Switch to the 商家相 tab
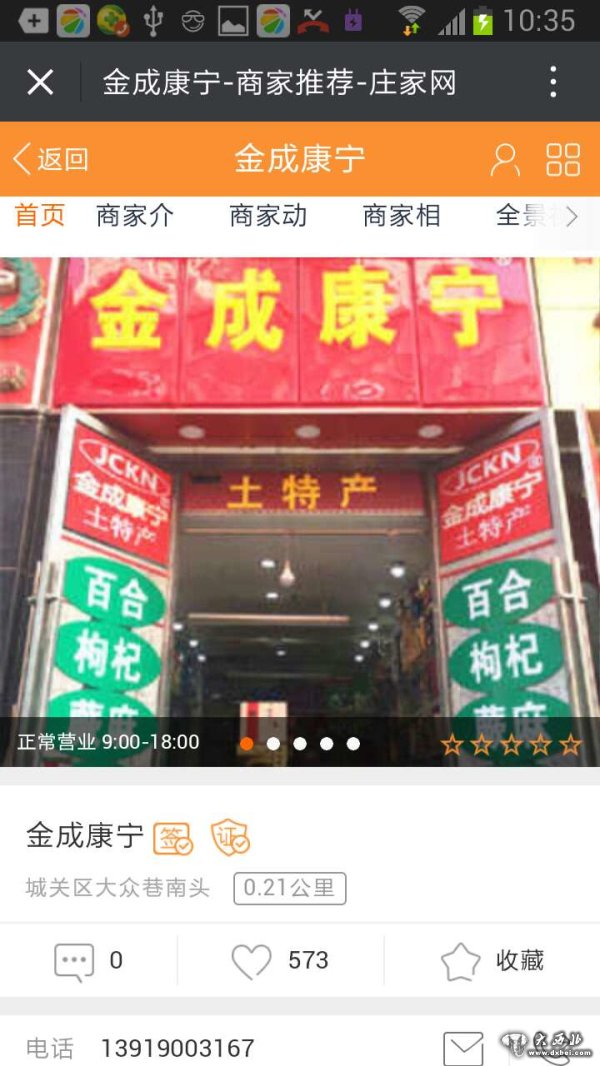 pos(401,216)
